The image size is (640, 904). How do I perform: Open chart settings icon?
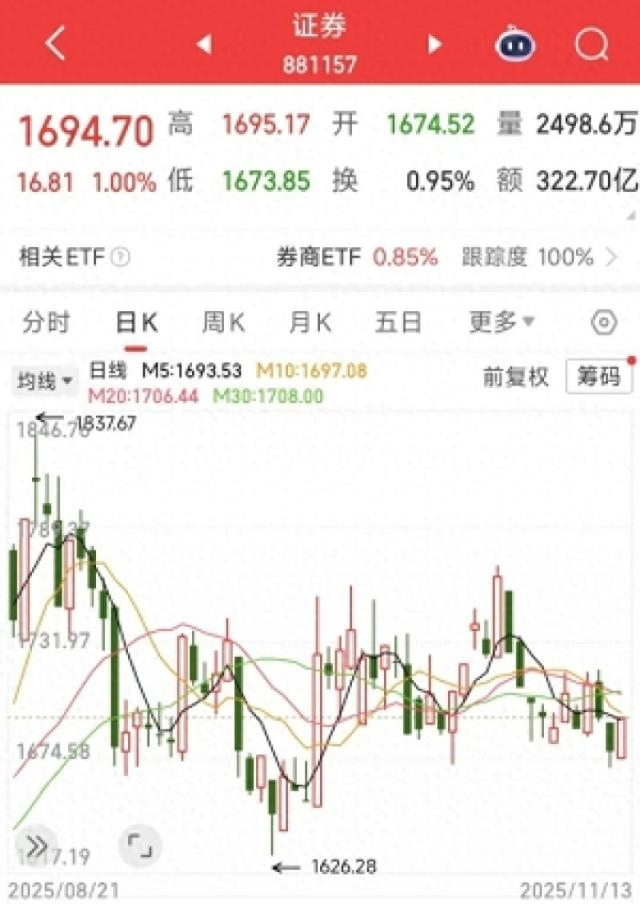pos(603,322)
